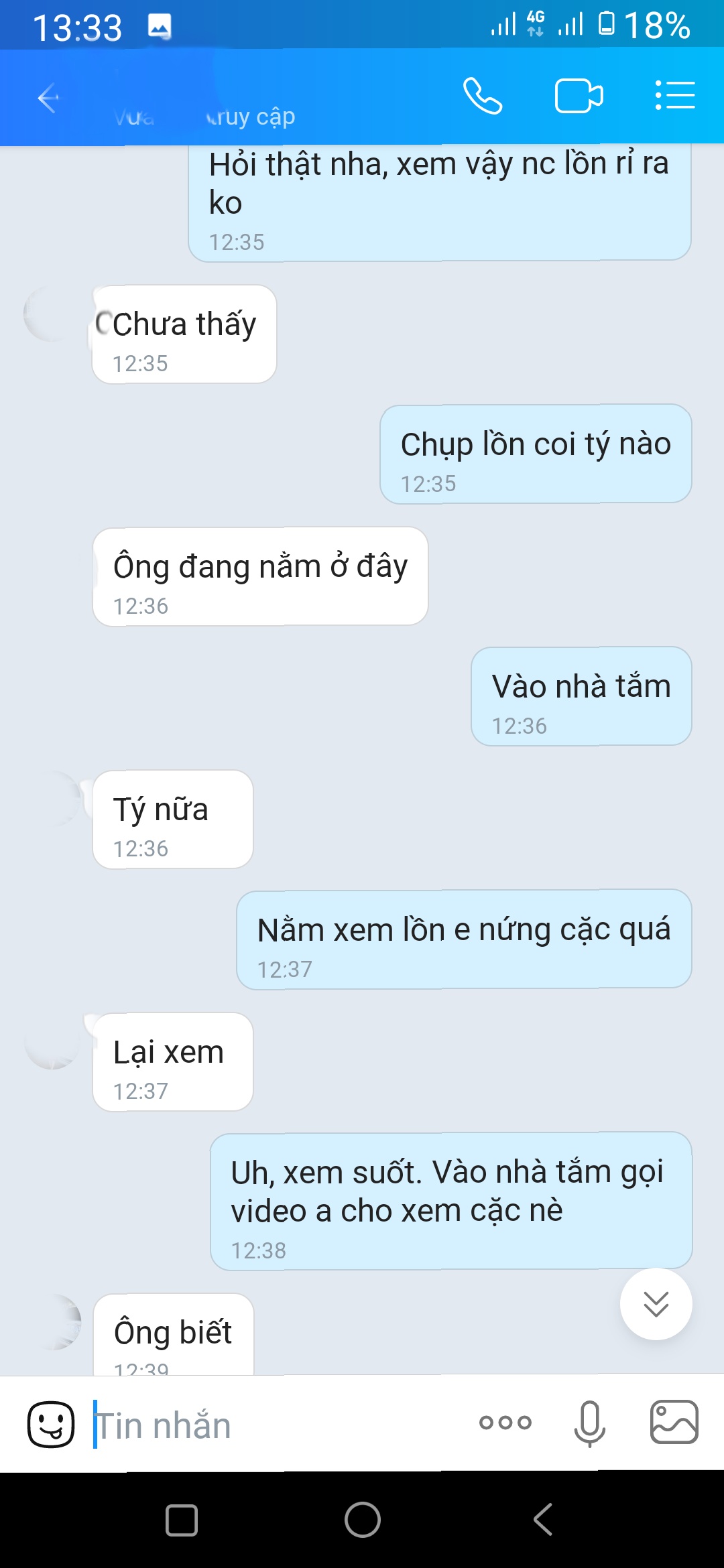Open the sticker and emoji picker

click(x=51, y=1424)
